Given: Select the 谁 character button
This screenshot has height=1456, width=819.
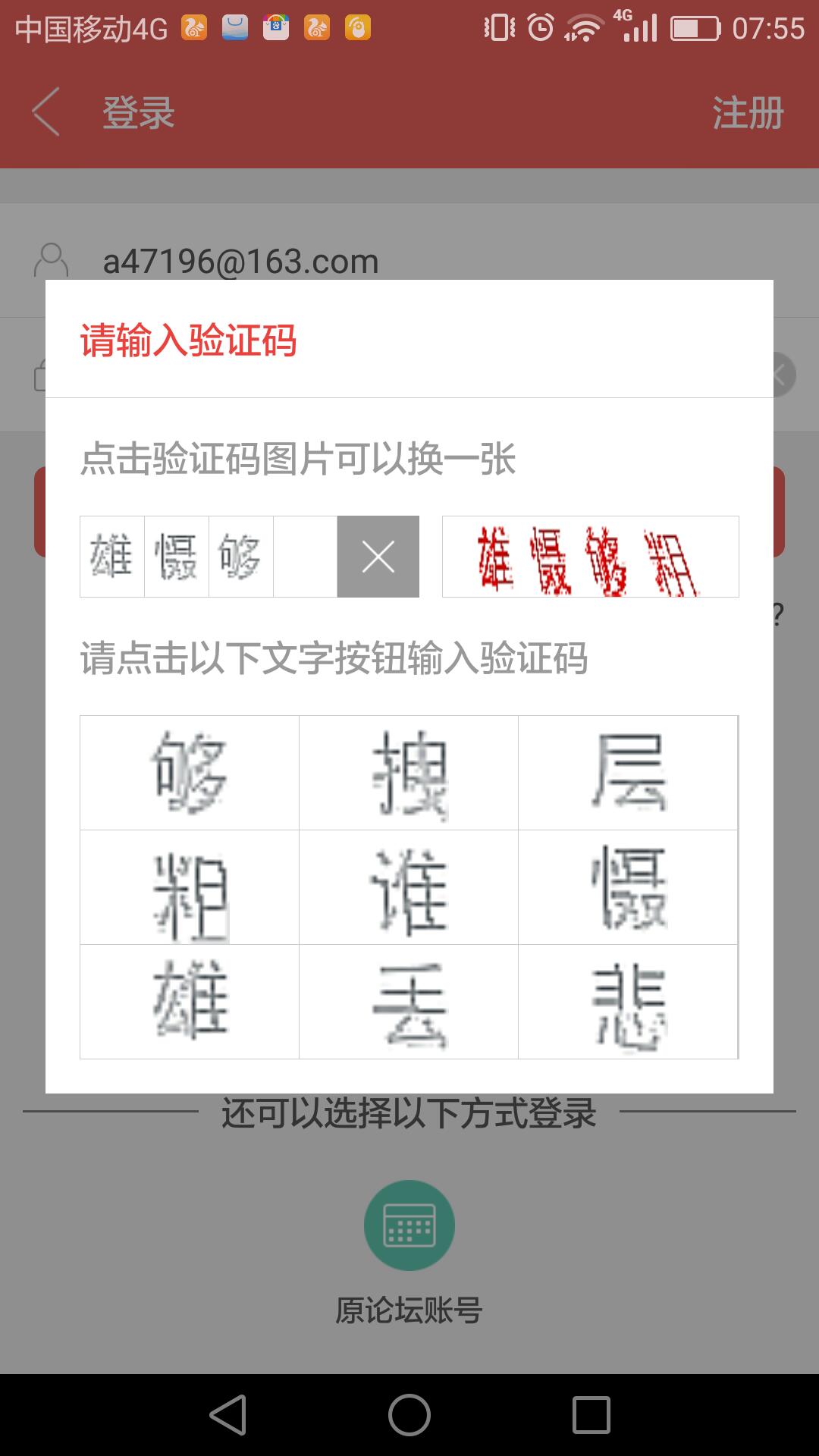Looking at the screenshot, I should (409, 887).
